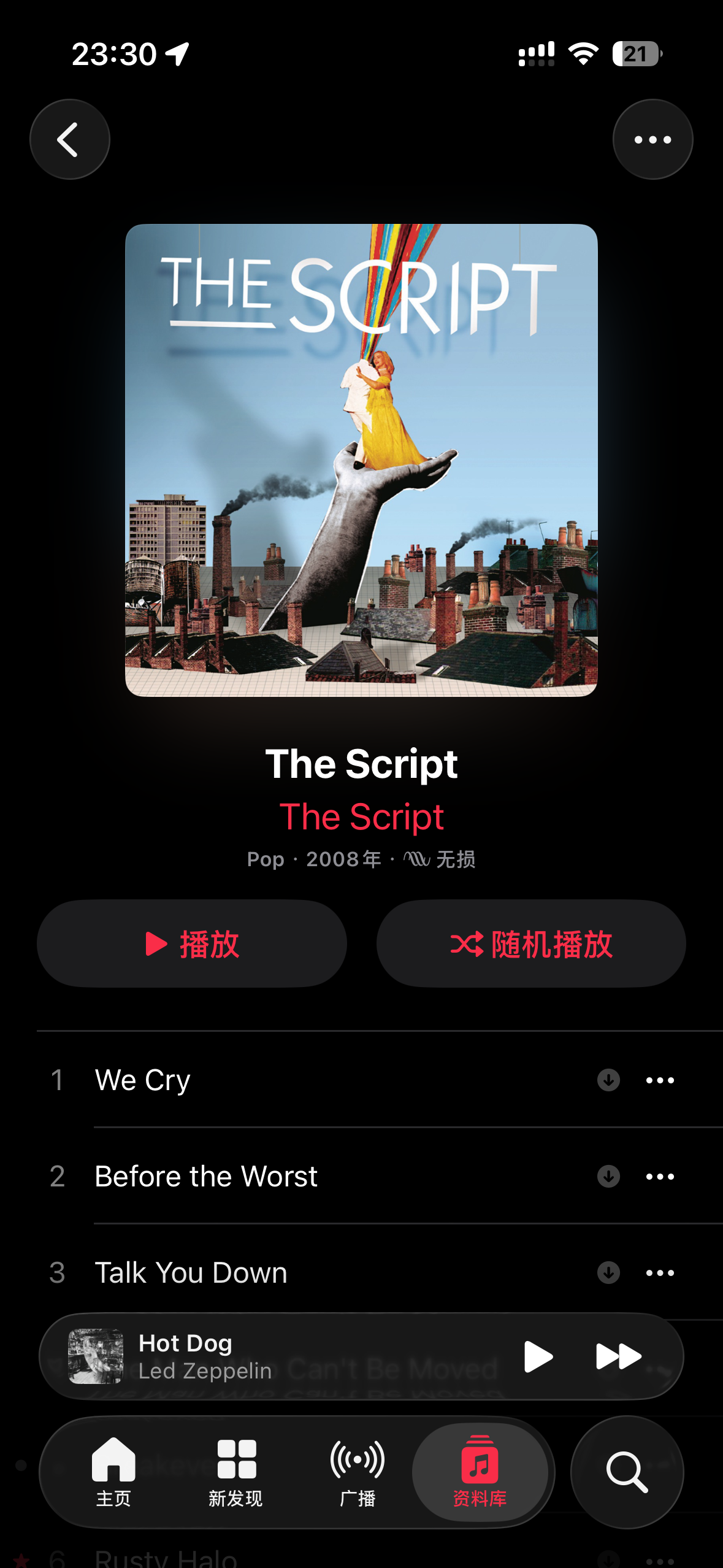Viewport: 723px width, 1568px height.
Task: Open more options for Talk You Down
Action: (660, 1272)
